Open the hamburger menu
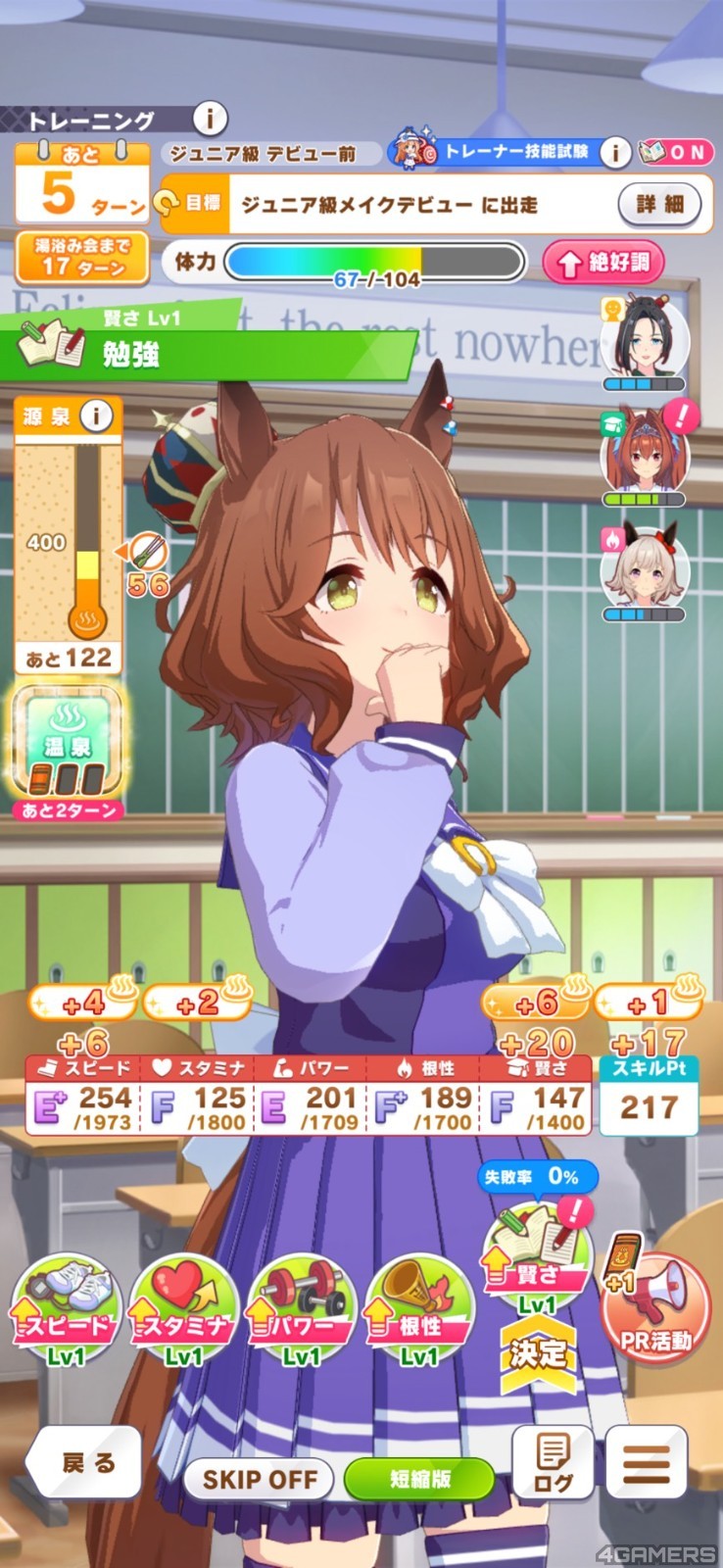Viewport: 723px width, 1568px height. pos(646,1462)
